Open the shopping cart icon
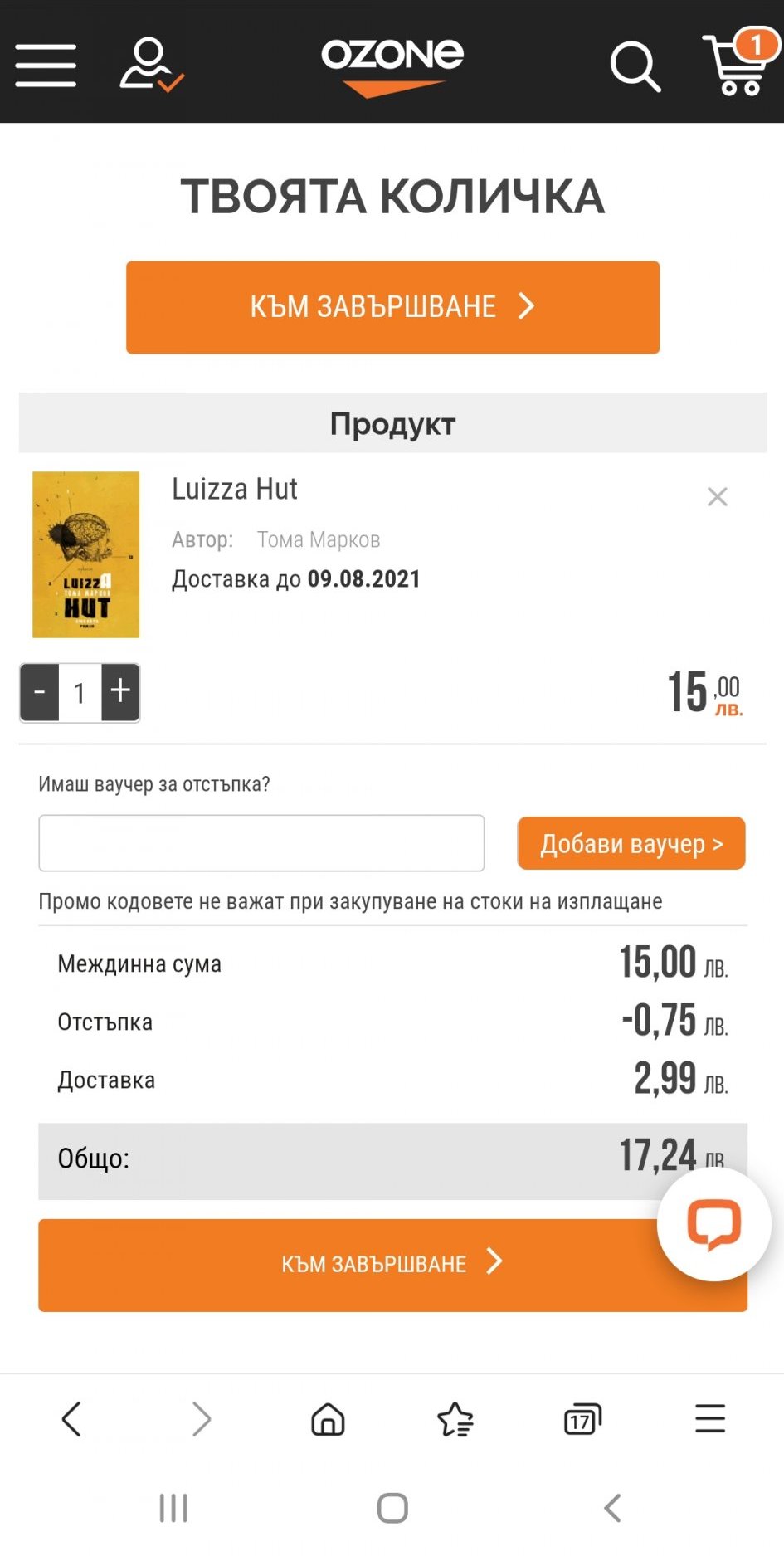Viewport: 784px width, 1556px height. pyautogui.click(x=738, y=65)
